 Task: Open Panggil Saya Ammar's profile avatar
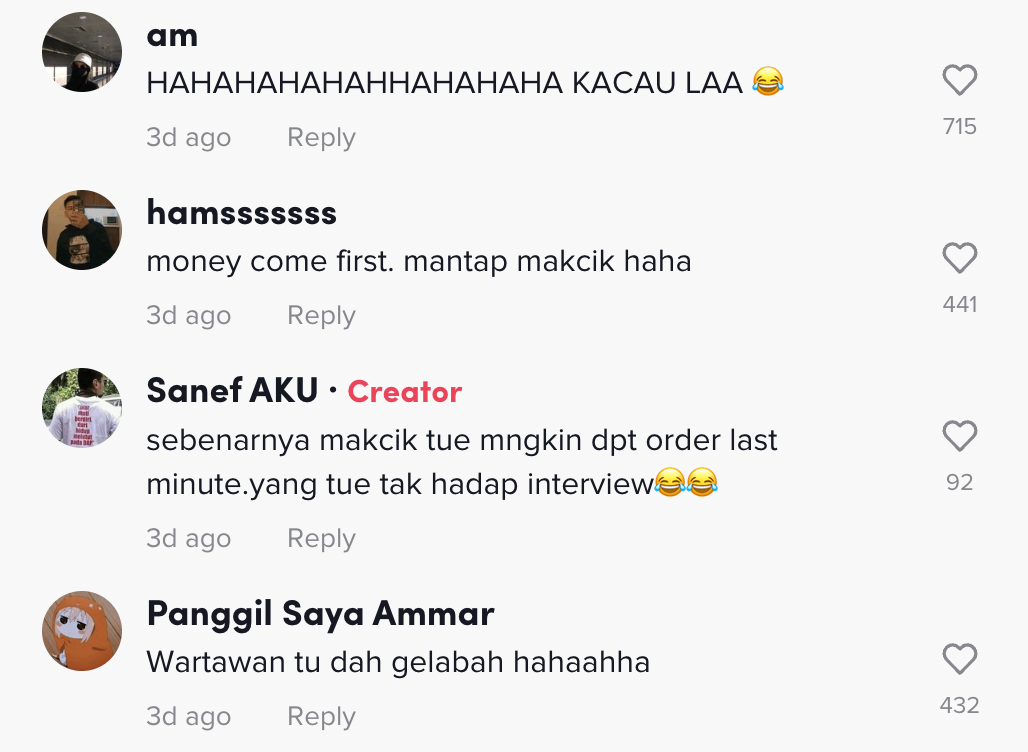(x=82, y=631)
